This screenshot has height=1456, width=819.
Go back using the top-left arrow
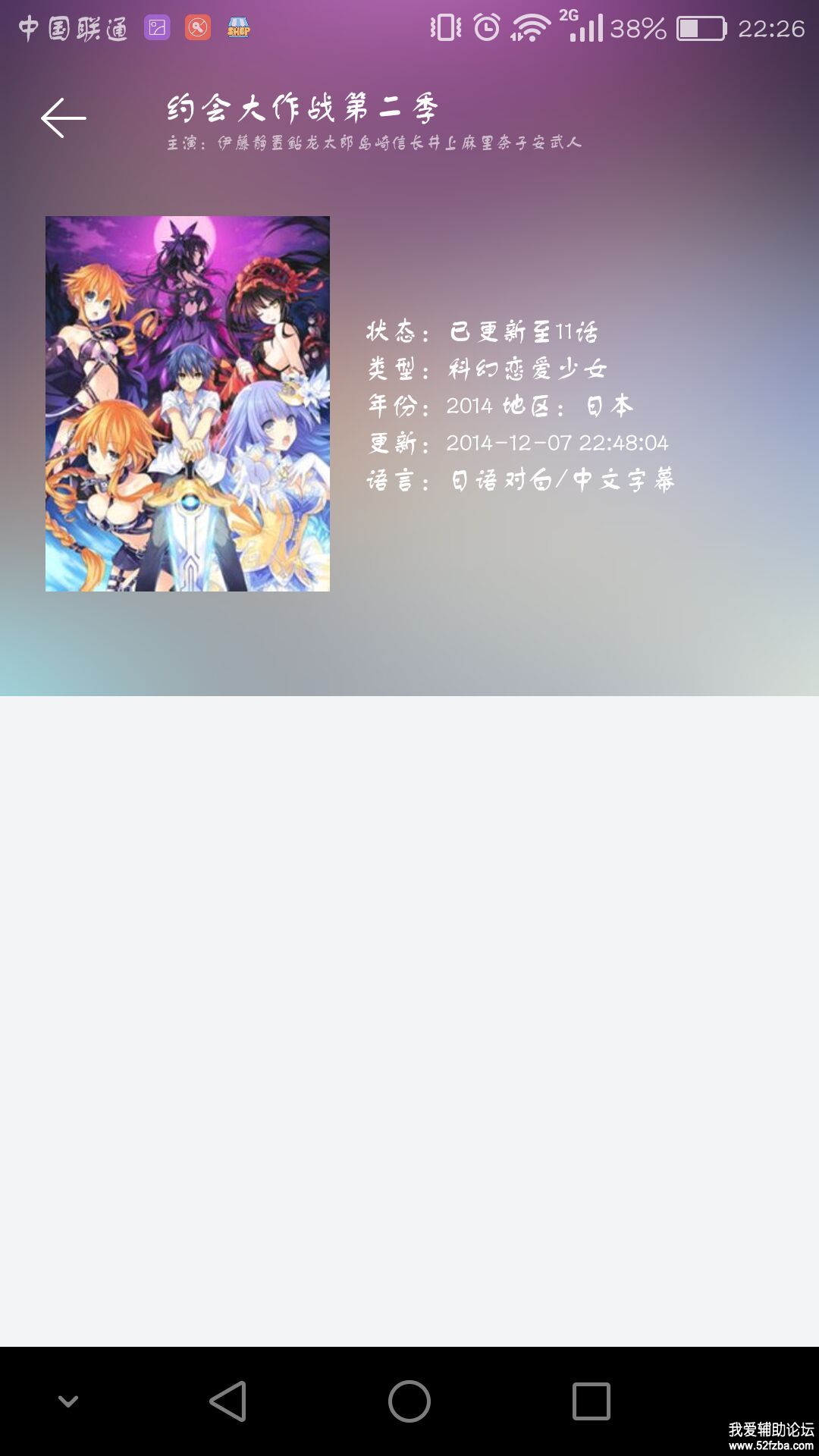64,118
